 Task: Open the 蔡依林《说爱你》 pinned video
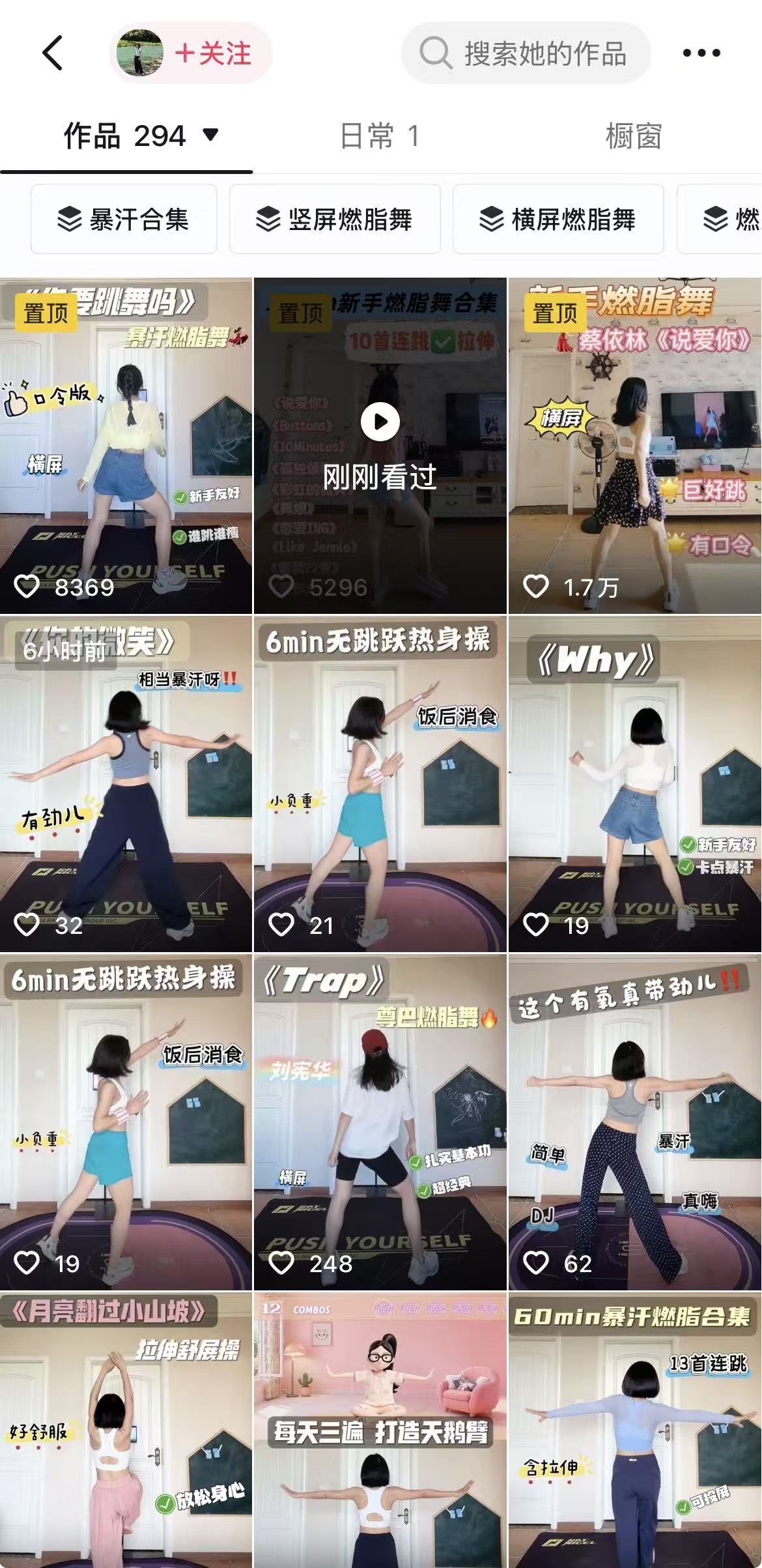(x=635, y=446)
